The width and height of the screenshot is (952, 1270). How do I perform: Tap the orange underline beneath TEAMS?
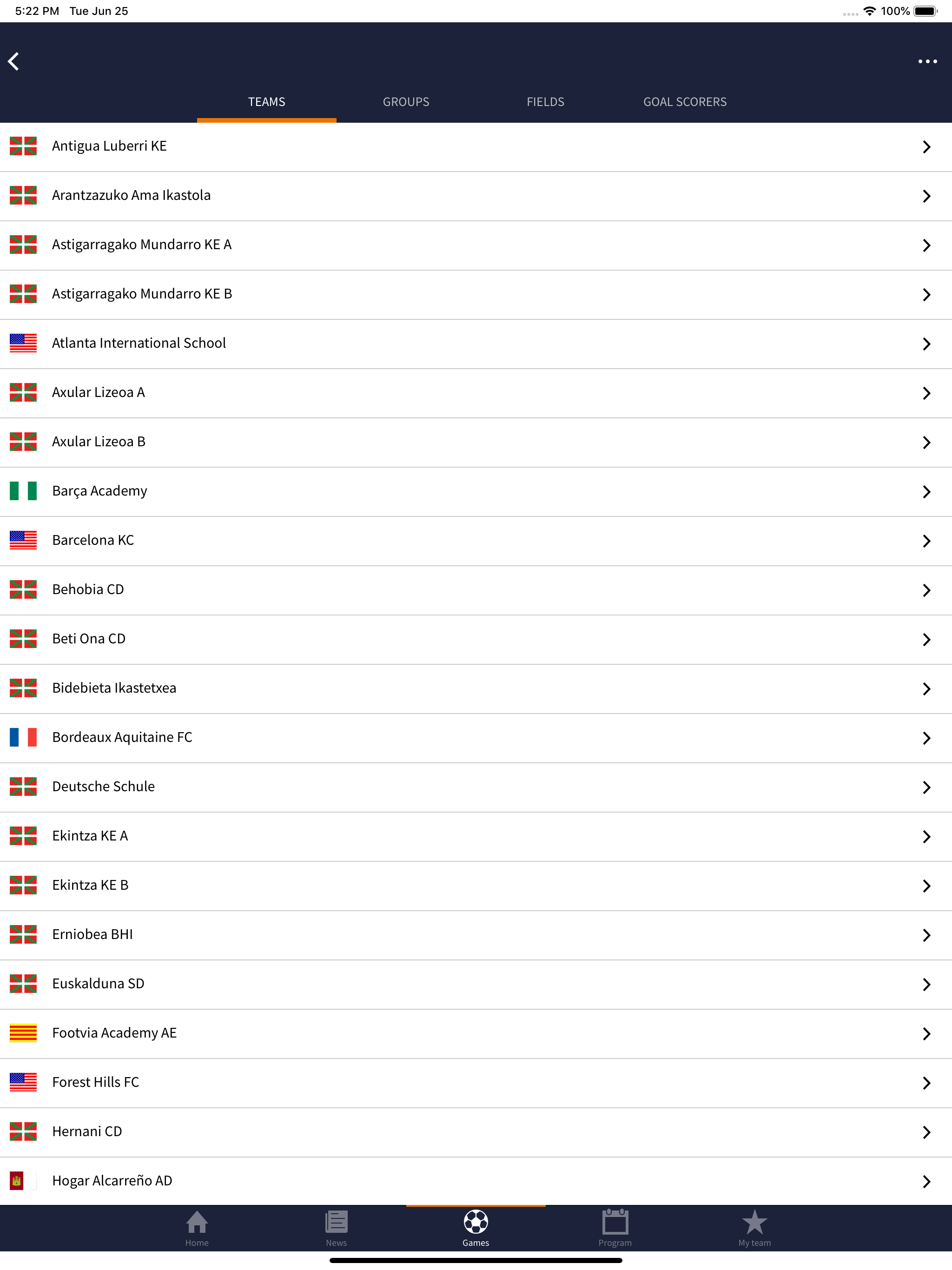[x=266, y=120]
